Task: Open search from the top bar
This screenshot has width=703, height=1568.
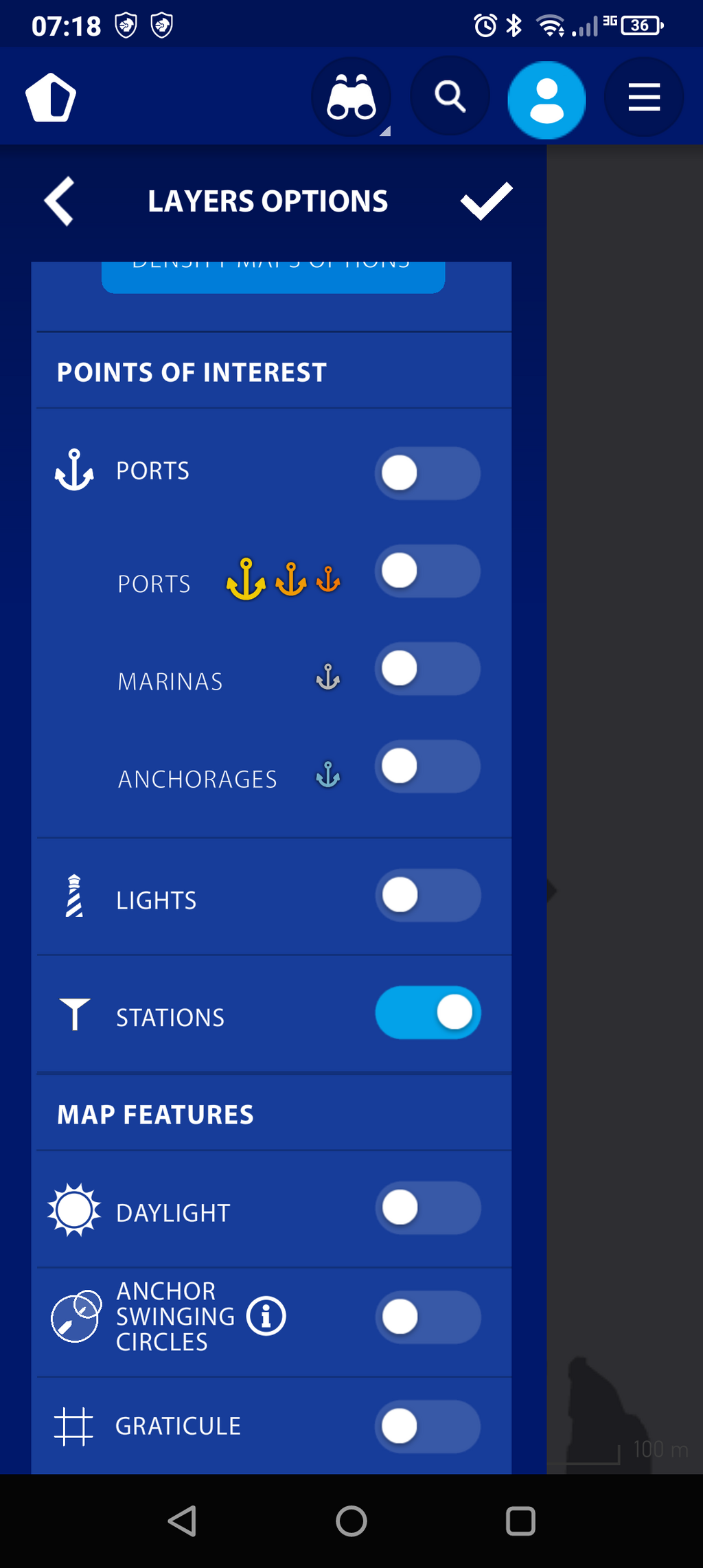Action: [x=450, y=96]
